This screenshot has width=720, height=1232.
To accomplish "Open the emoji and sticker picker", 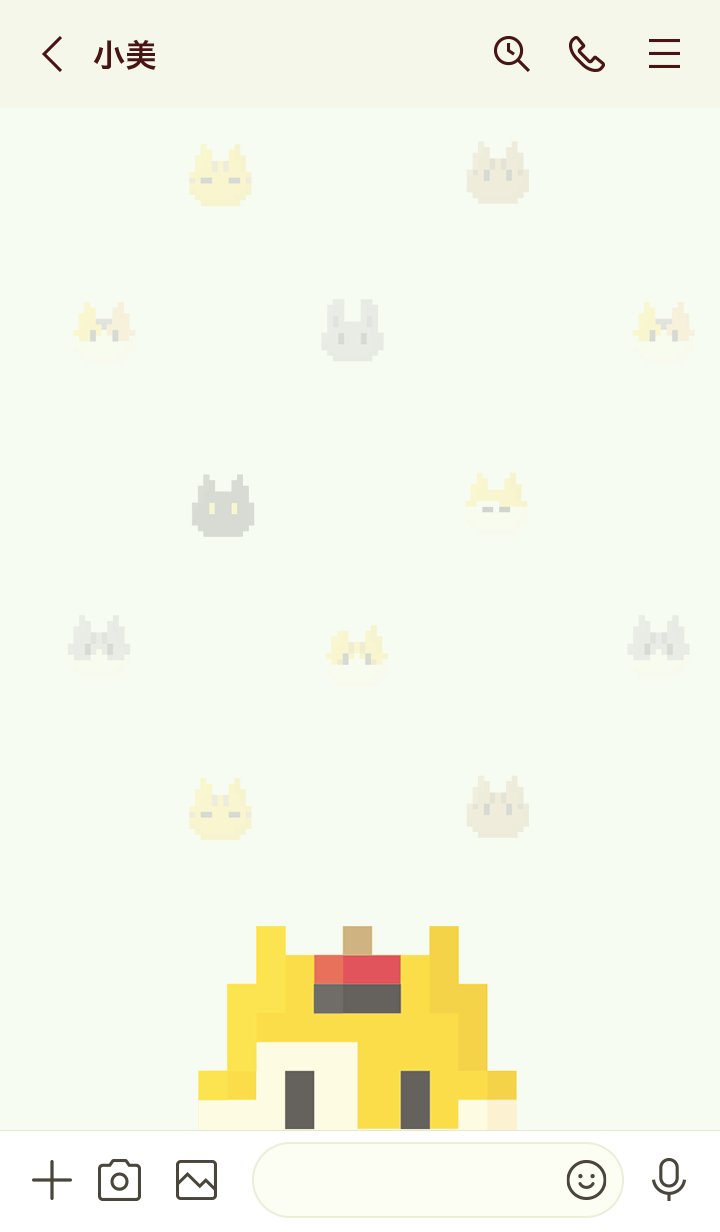I will tap(587, 1180).
